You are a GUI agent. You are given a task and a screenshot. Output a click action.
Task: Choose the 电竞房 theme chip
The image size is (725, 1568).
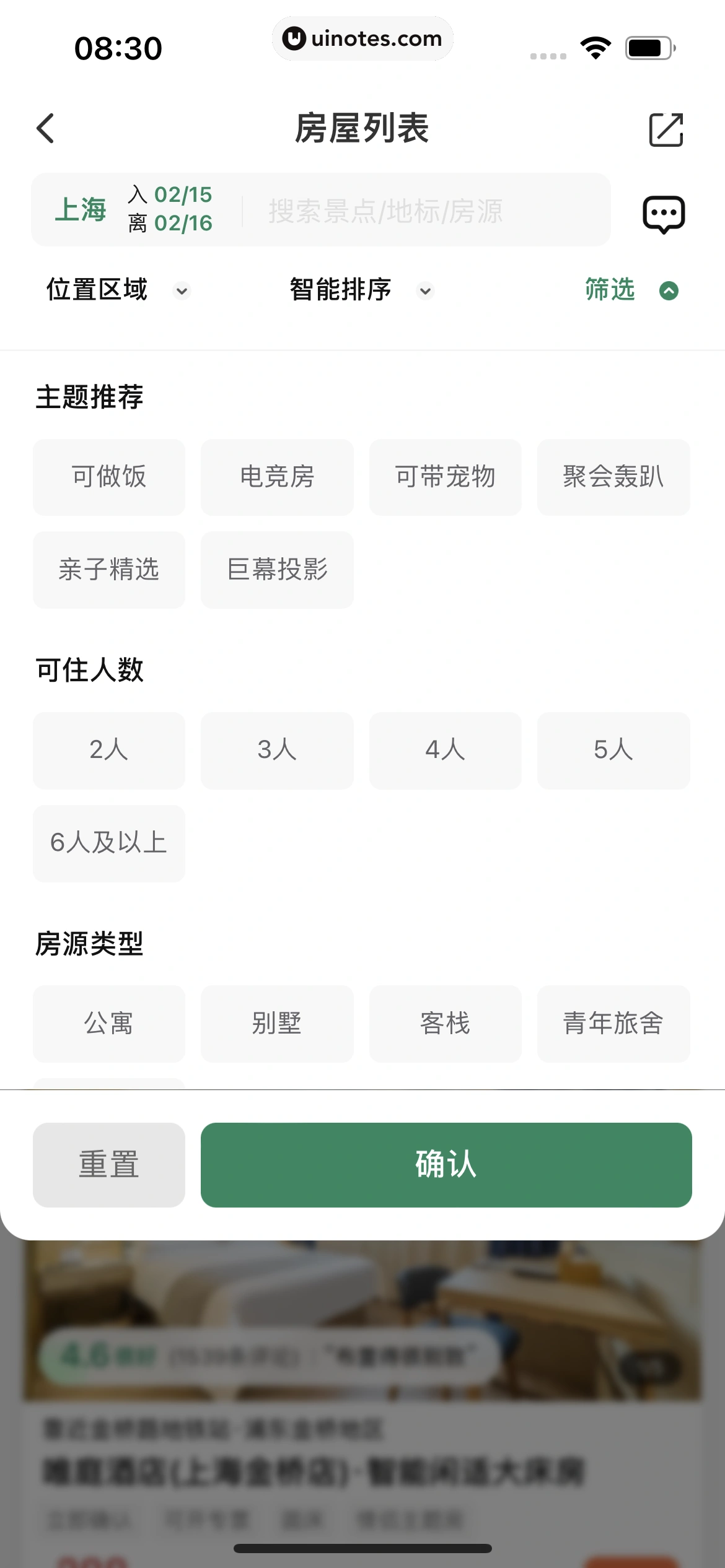[277, 477]
